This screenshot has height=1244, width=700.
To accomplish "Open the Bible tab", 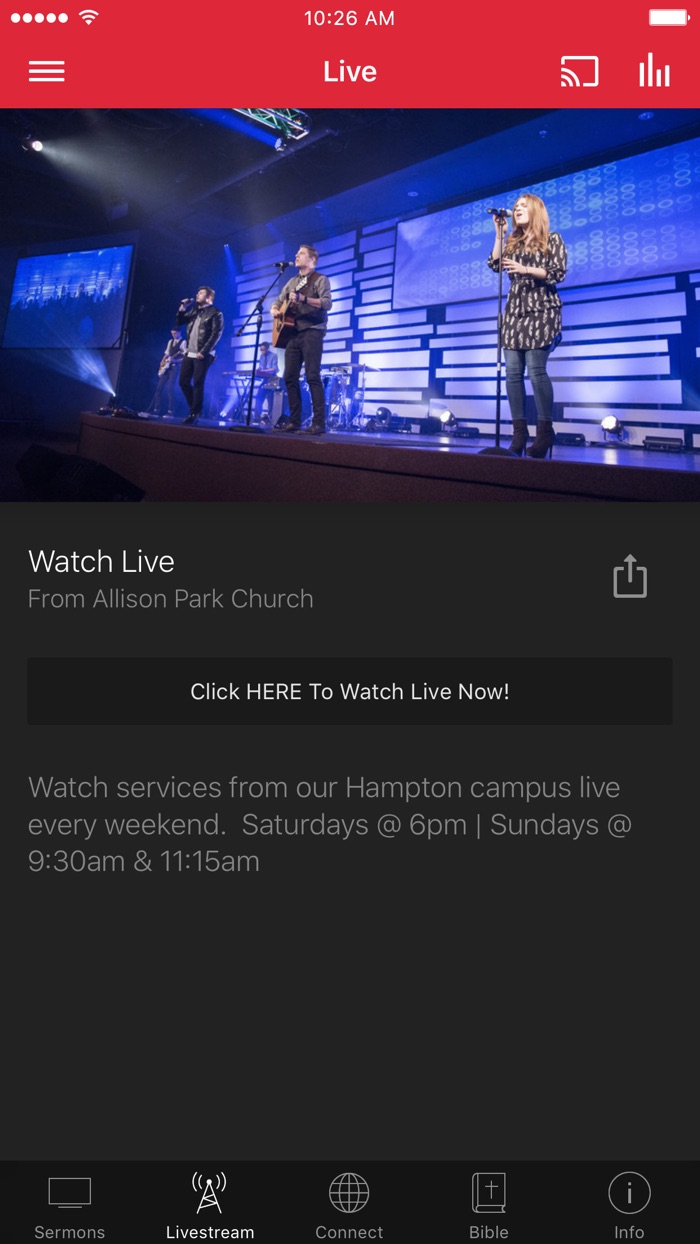I will [489, 1206].
